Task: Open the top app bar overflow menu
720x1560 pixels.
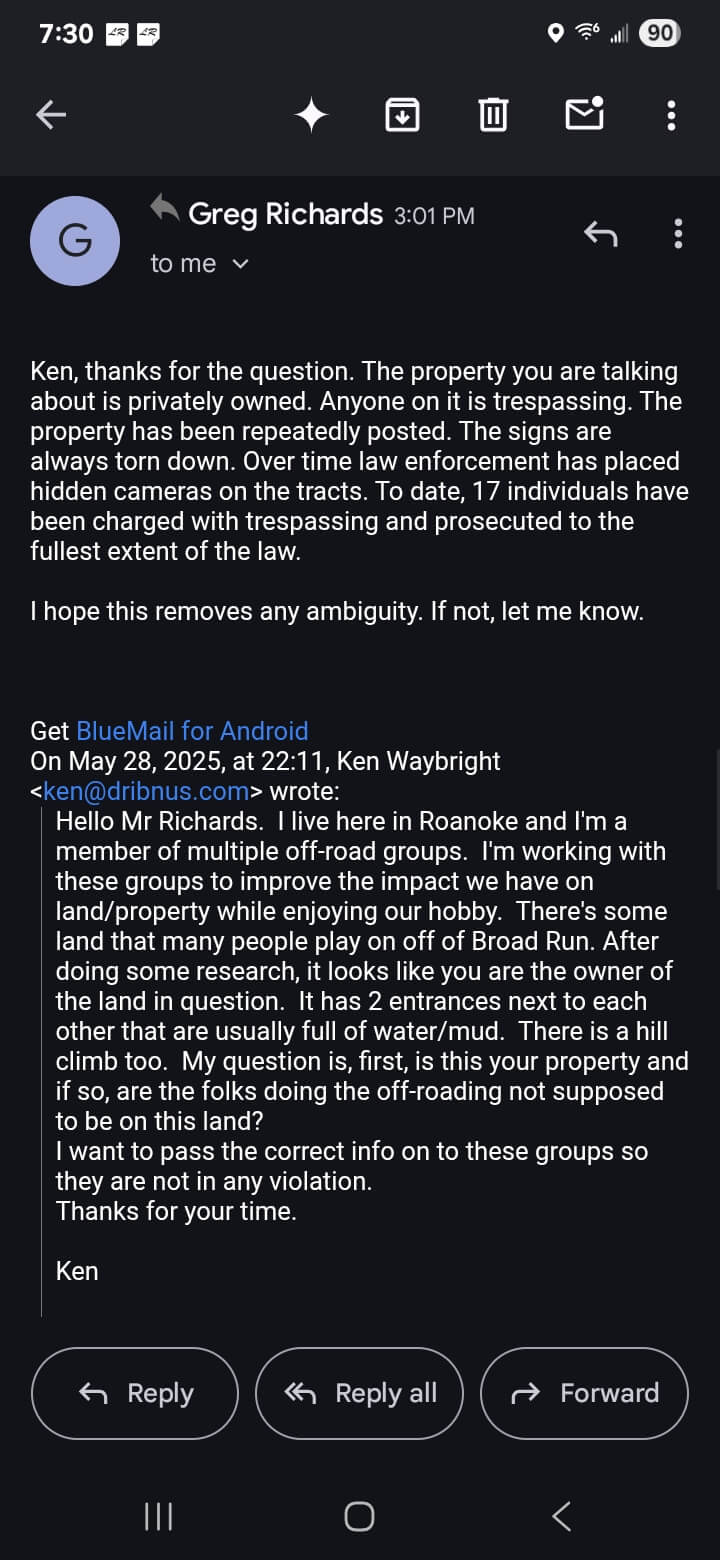Action: click(671, 116)
